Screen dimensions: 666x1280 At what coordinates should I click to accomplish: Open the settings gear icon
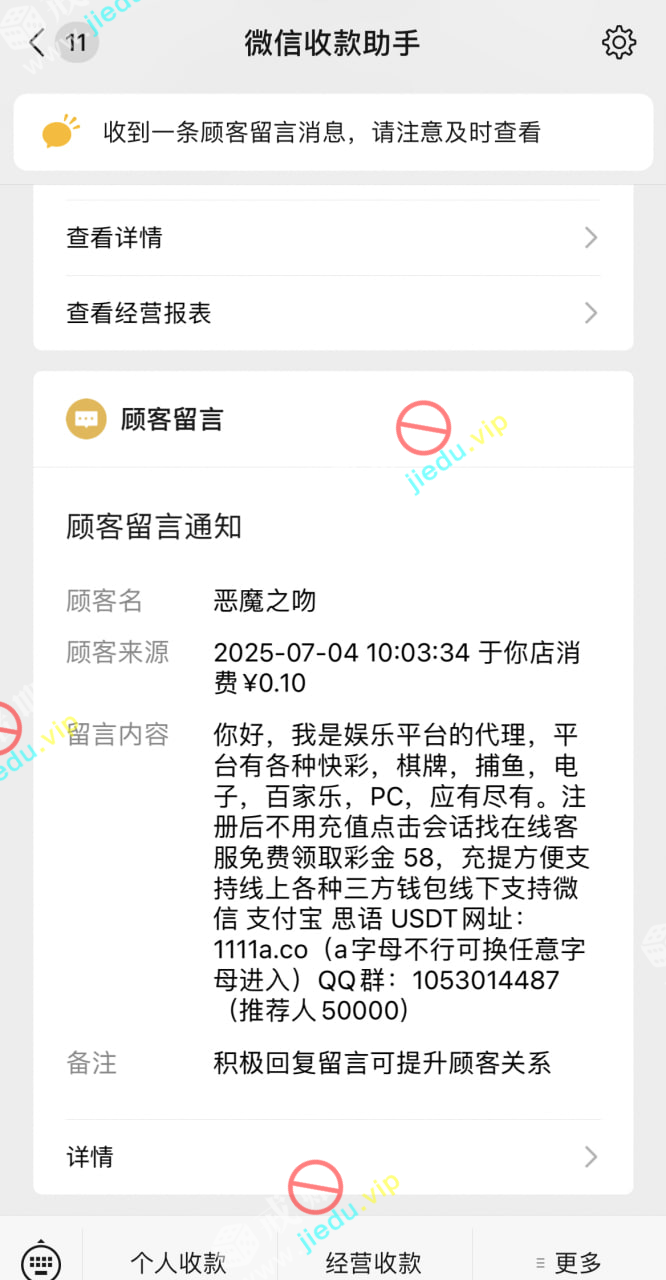point(619,43)
